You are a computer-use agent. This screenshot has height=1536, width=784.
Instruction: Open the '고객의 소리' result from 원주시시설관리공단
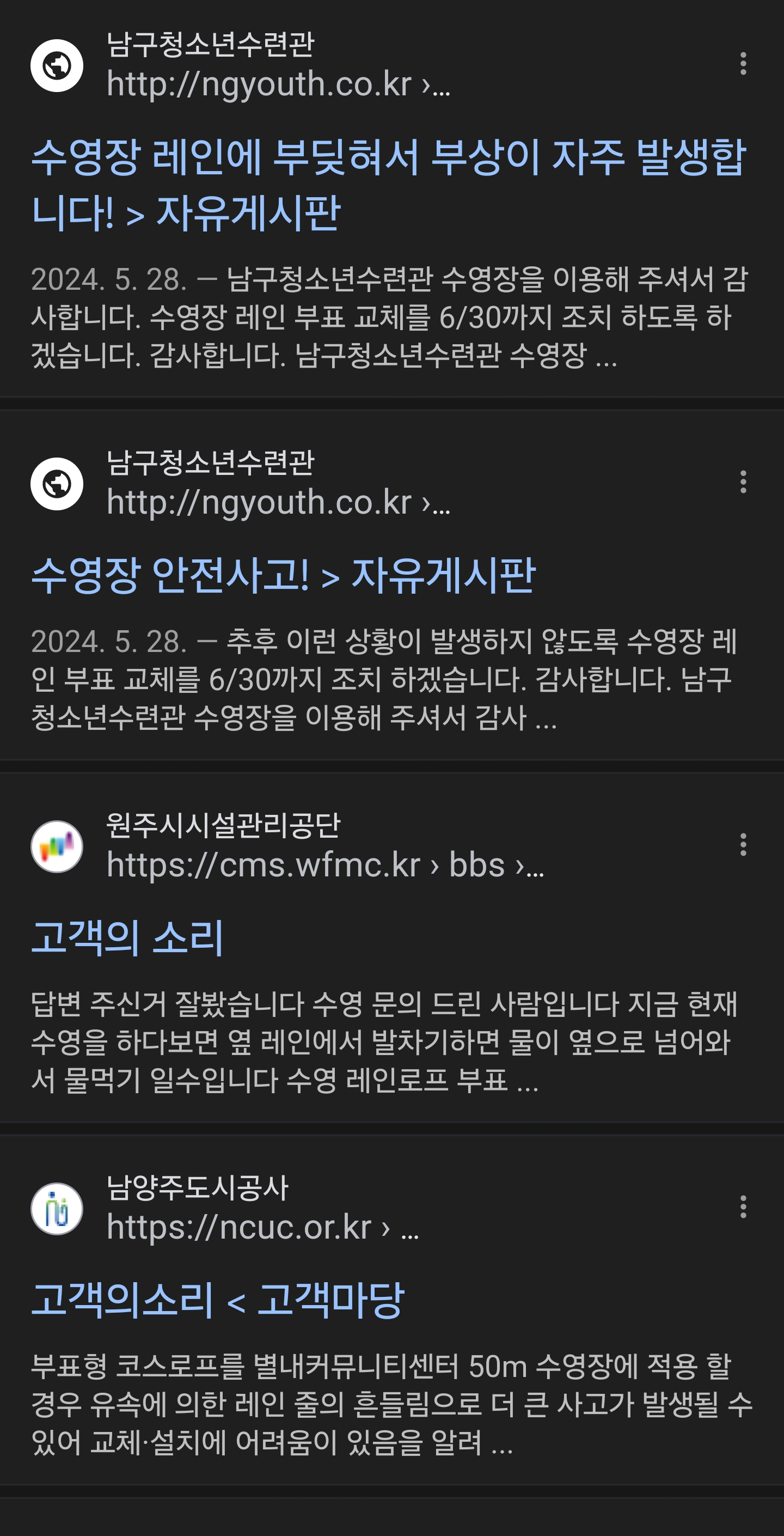pos(127,937)
